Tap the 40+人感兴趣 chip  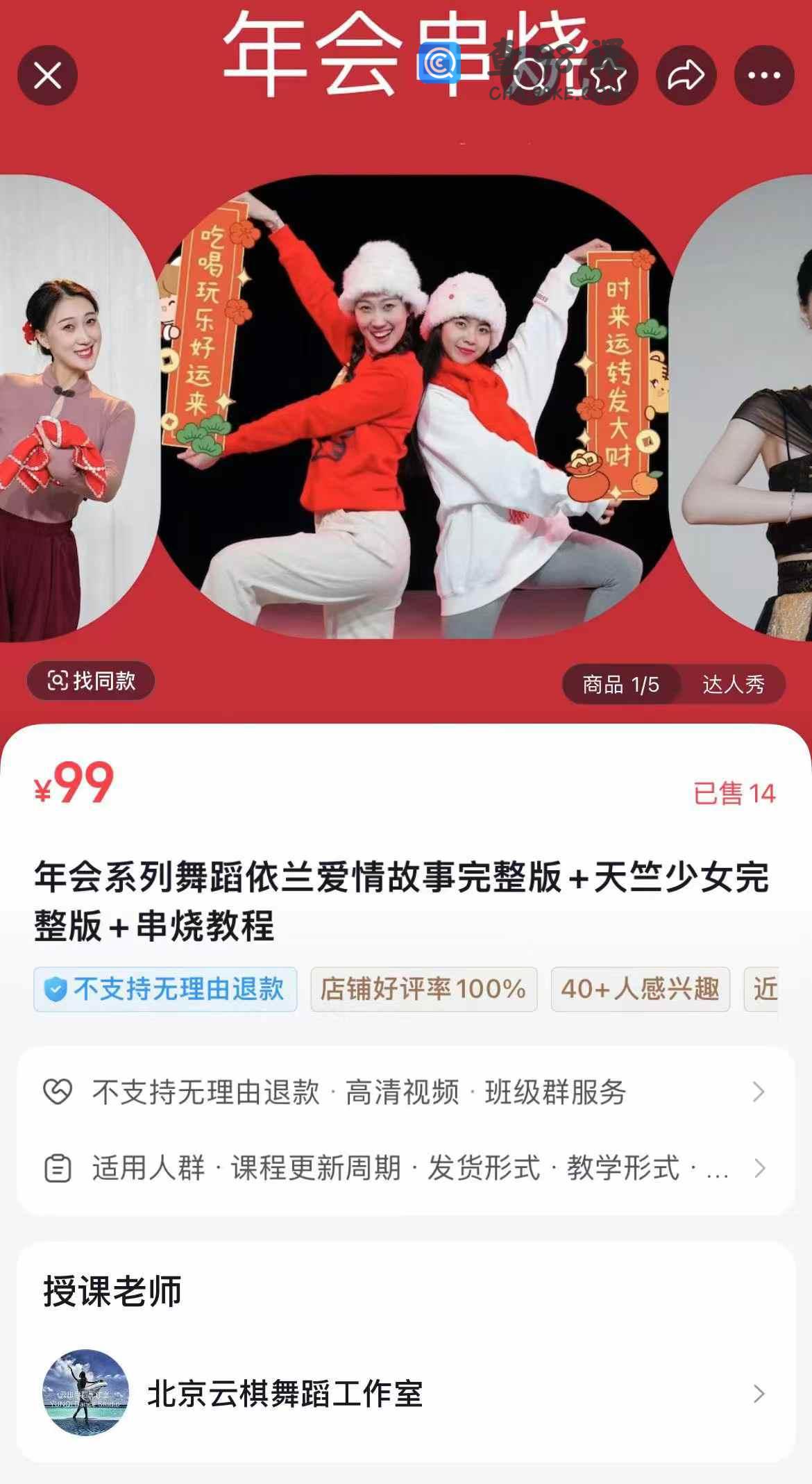pyautogui.click(x=640, y=989)
